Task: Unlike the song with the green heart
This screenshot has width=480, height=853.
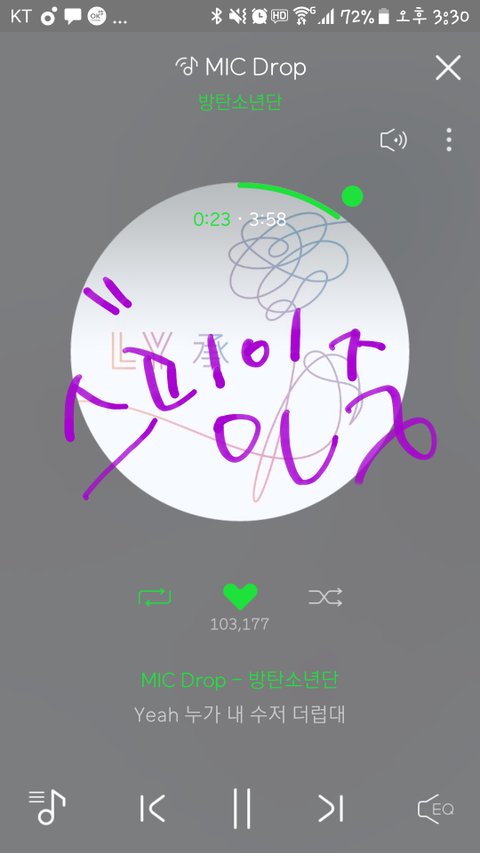Action: point(240,597)
